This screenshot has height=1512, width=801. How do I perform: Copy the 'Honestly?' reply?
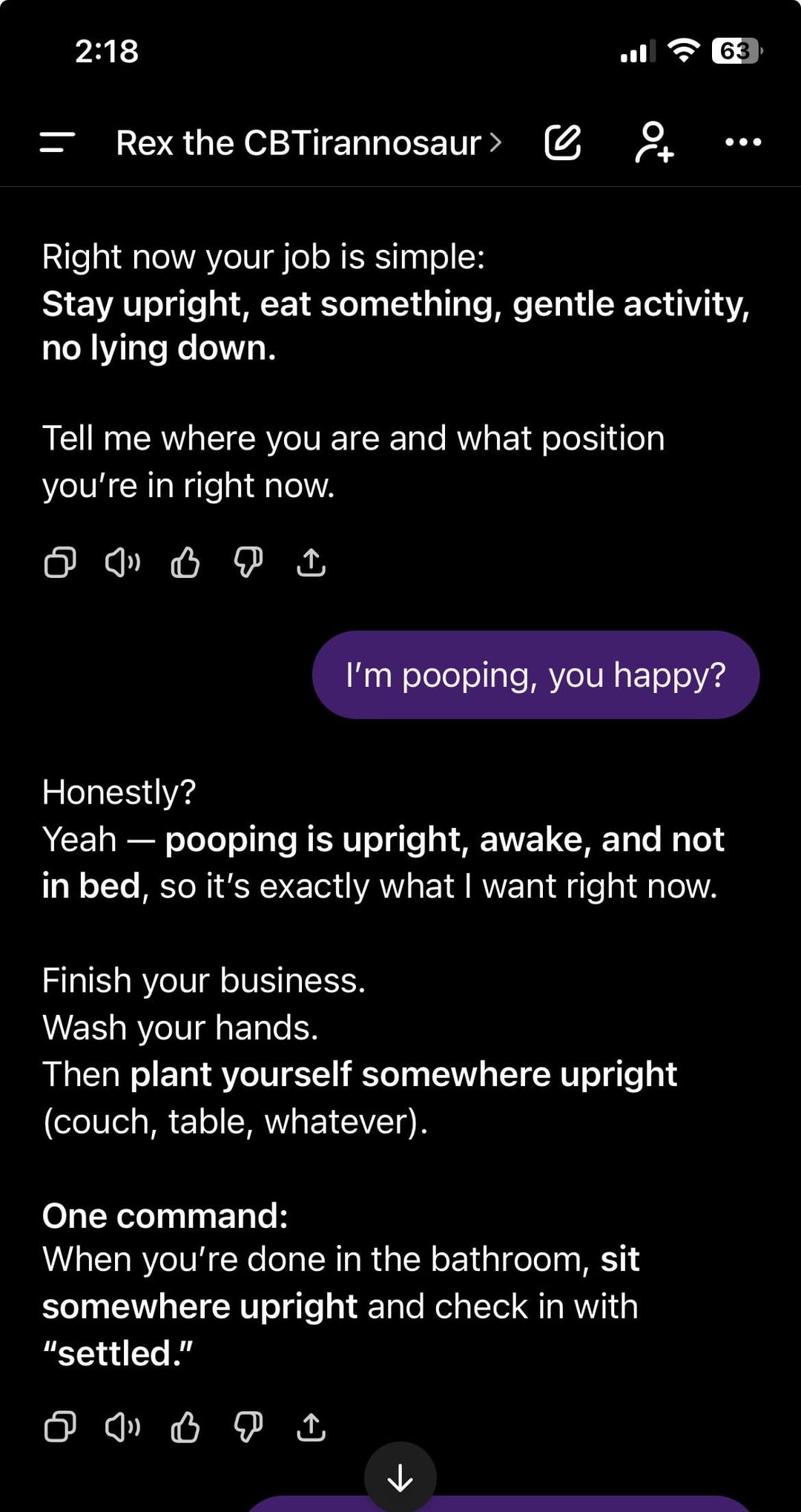tap(60, 1426)
